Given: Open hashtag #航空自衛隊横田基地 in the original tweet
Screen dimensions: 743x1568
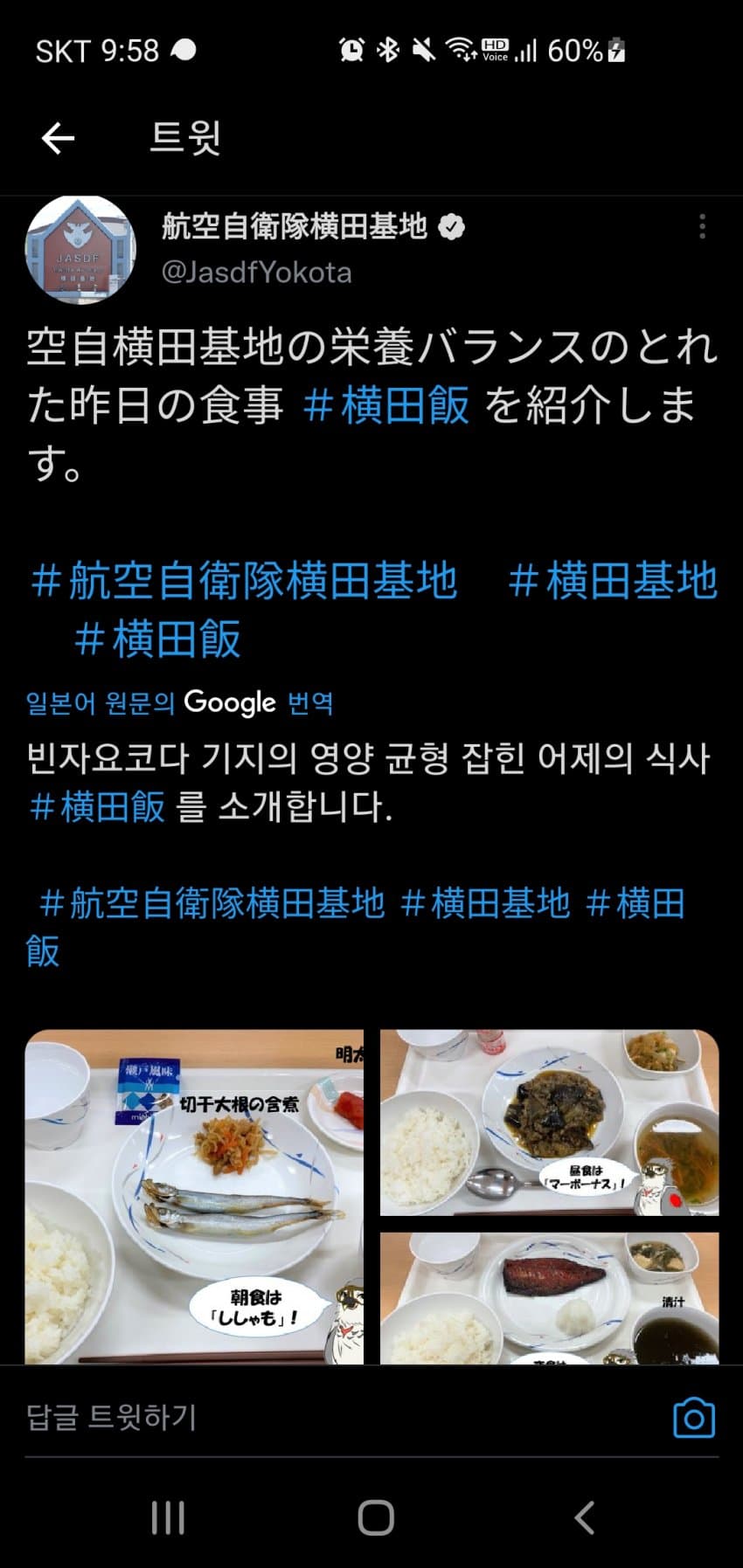Looking at the screenshot, I should coord(244,581).
